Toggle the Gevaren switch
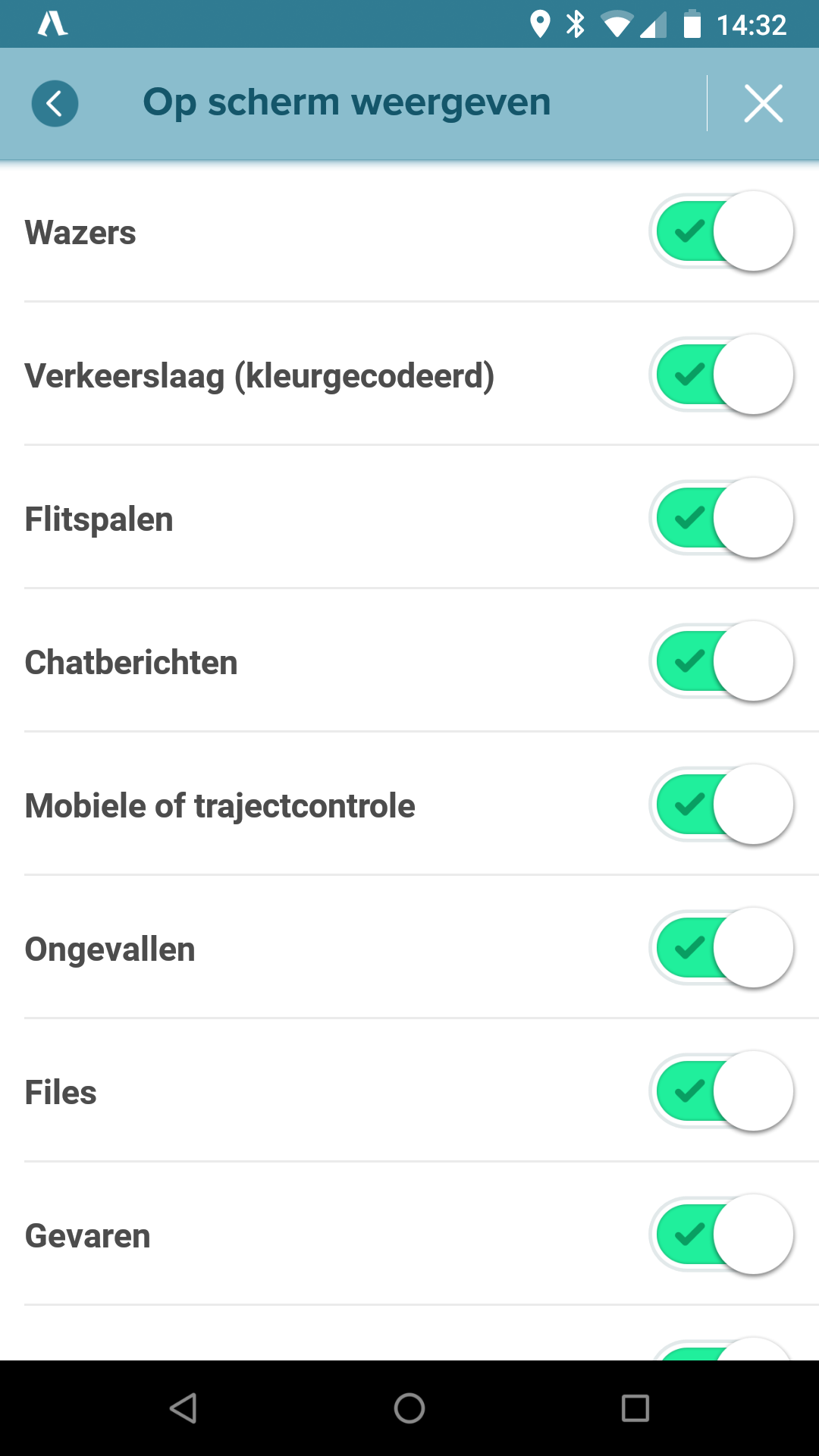 coord(721,1235)
